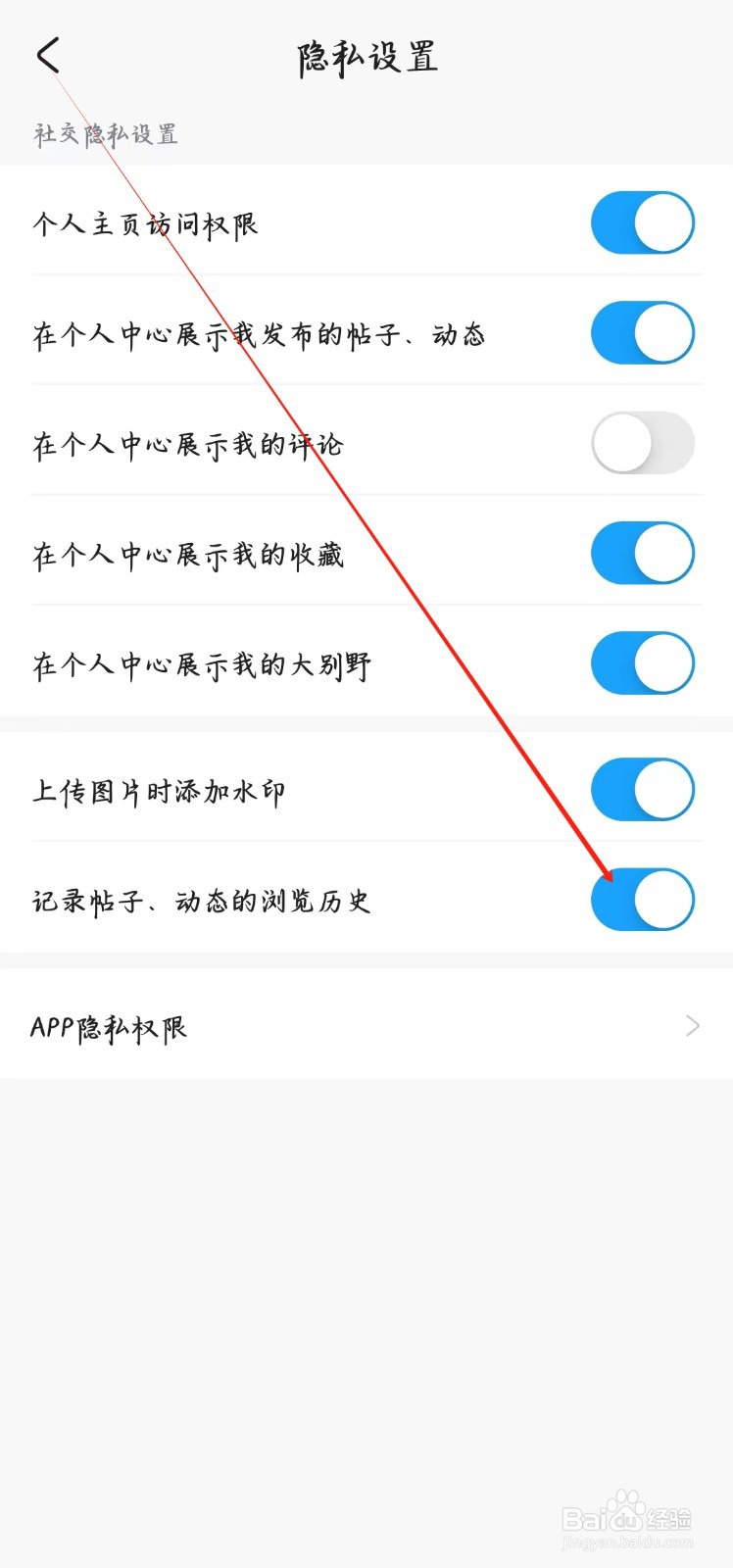
Task: Disable 在个人中心展示我的大别野 switch
Action: (643, 663)
